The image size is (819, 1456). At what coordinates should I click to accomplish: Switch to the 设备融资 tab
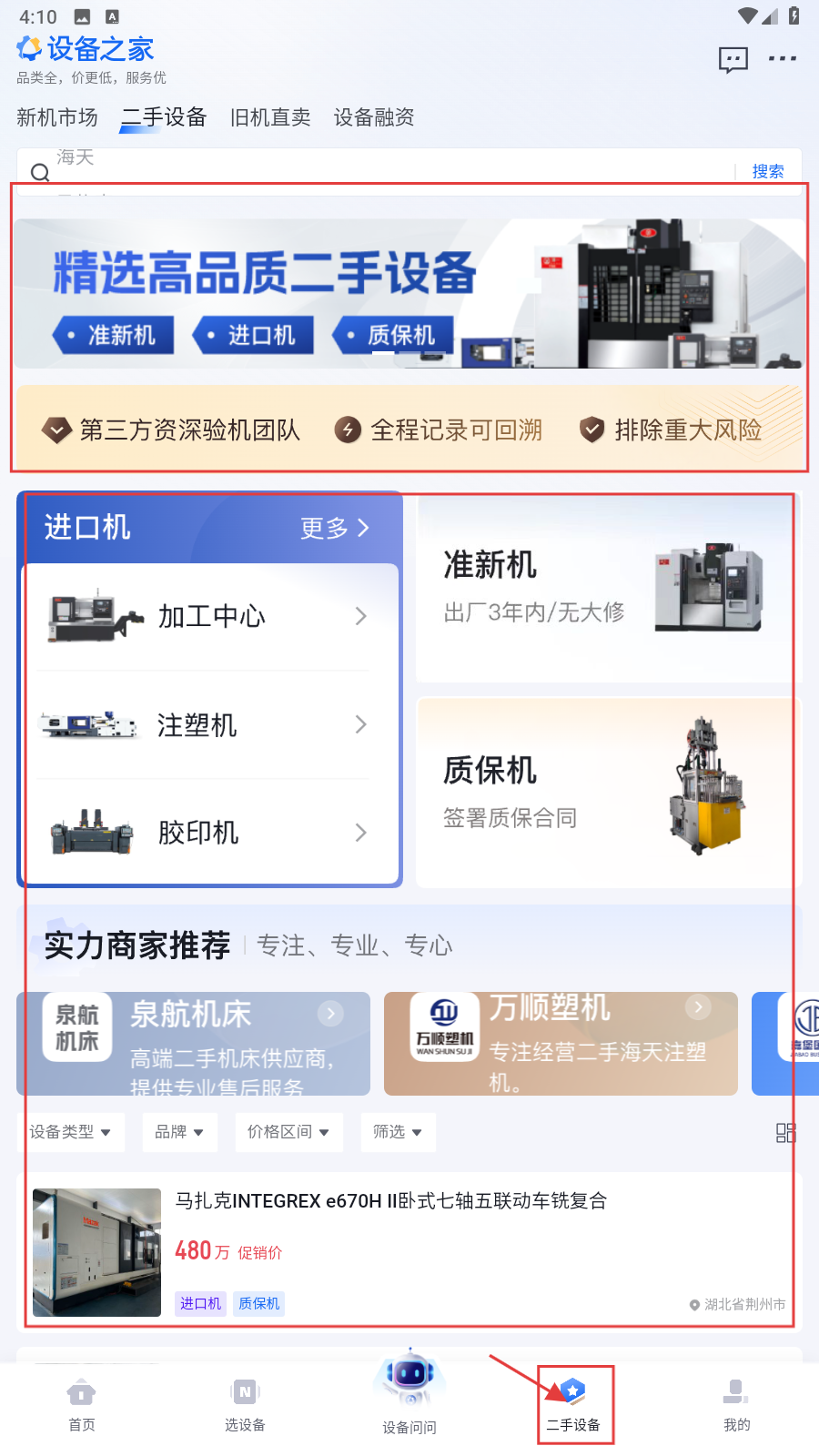[x=374, y=117]
